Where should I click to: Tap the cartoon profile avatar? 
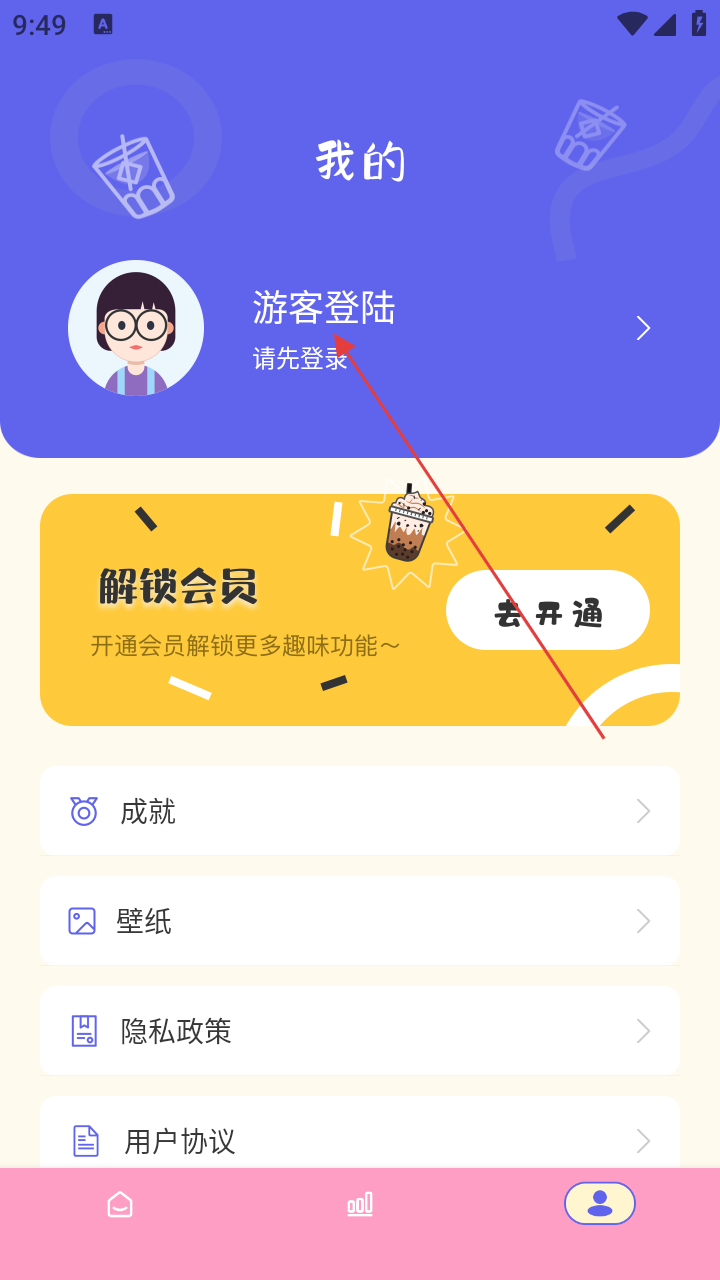136,328
